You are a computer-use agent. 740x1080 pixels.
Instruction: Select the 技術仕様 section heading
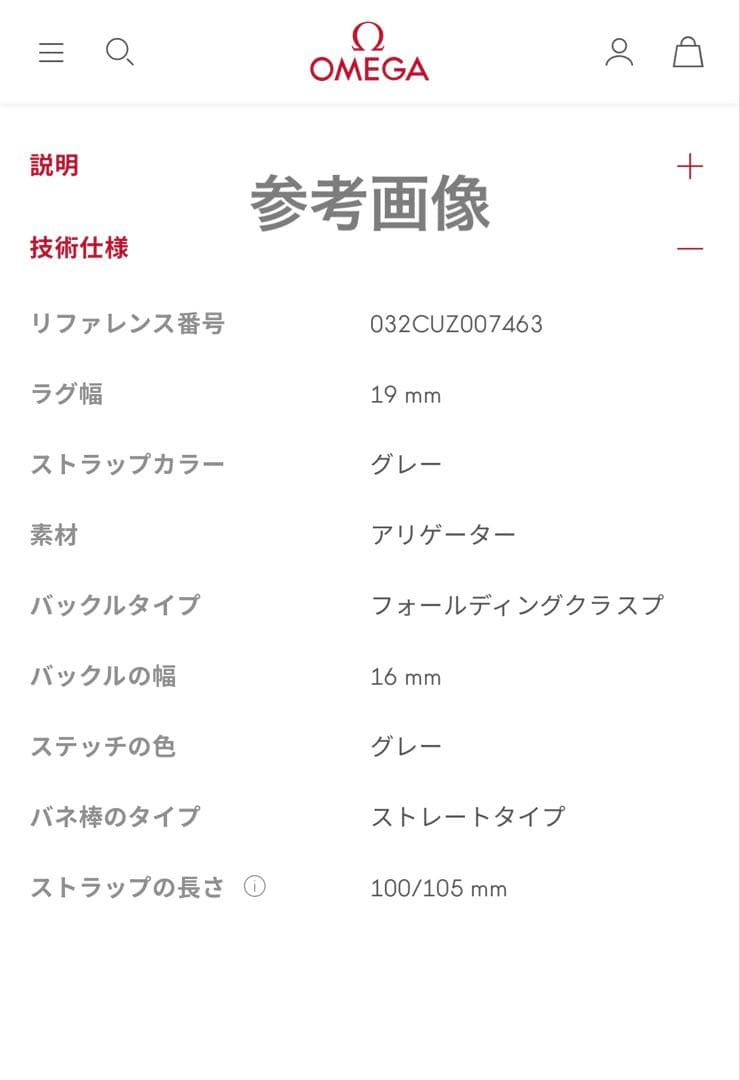pos(78,249)
